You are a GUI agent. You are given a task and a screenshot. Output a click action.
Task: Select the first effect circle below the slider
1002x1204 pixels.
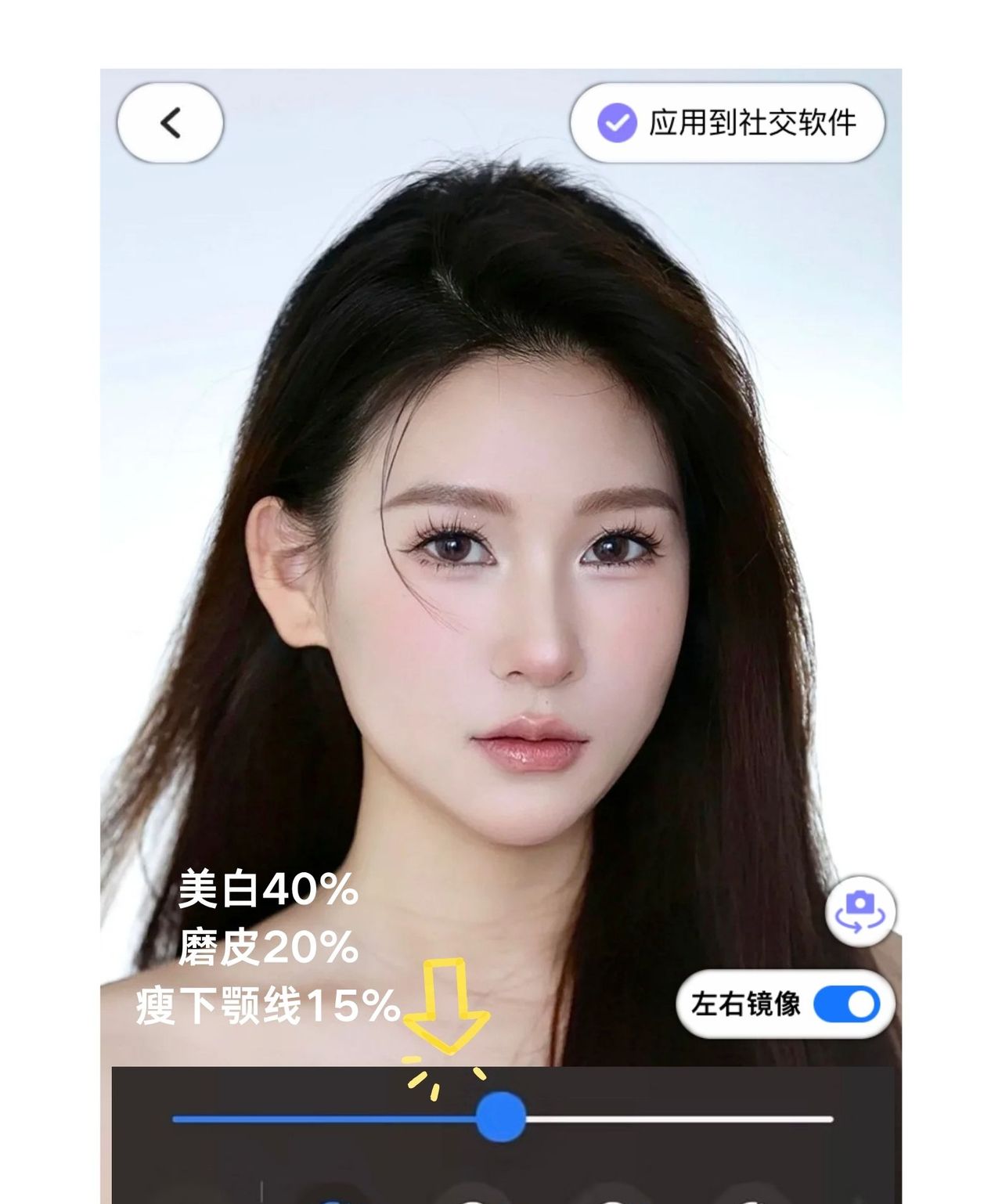click(x=333, y=1198)
